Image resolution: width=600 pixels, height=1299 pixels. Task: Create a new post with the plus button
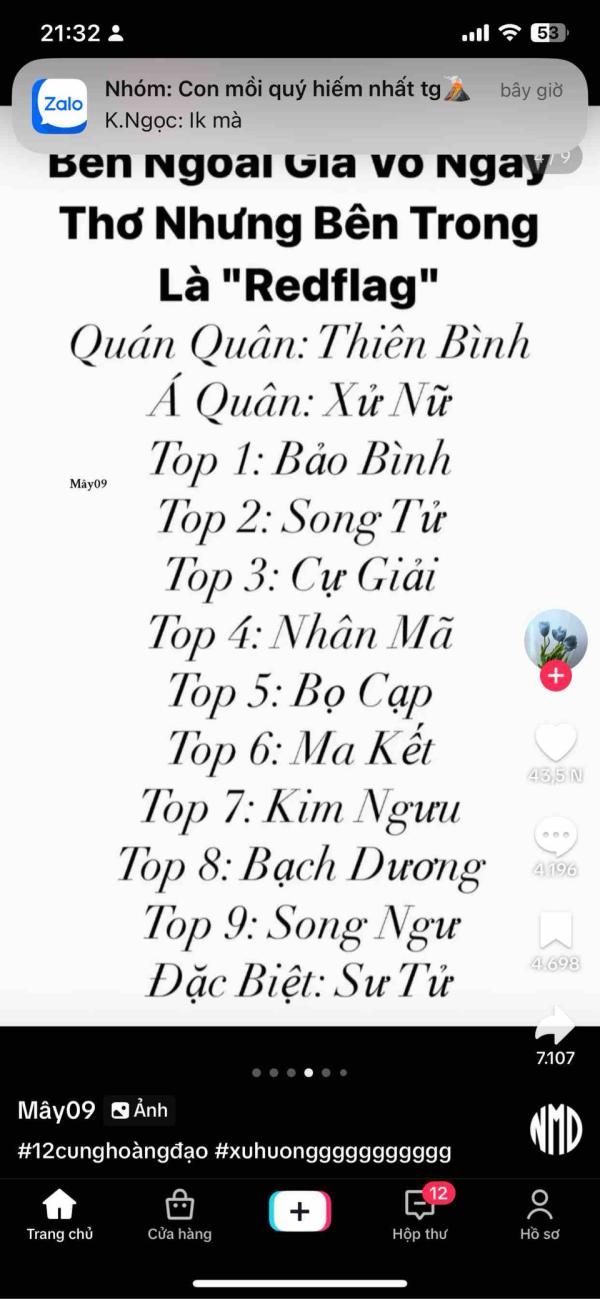(x=300, y=1212)
